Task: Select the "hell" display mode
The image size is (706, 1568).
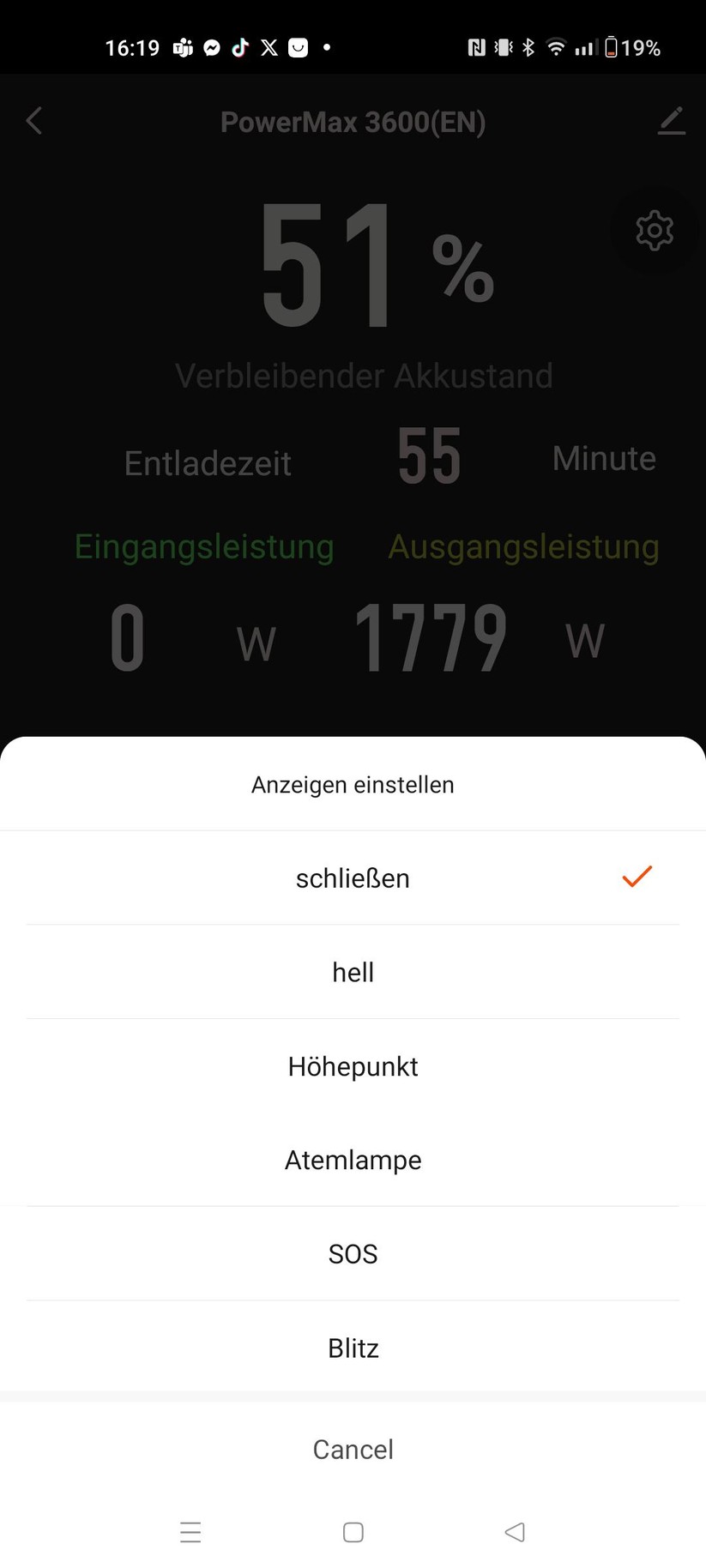Action: point(353,972)
